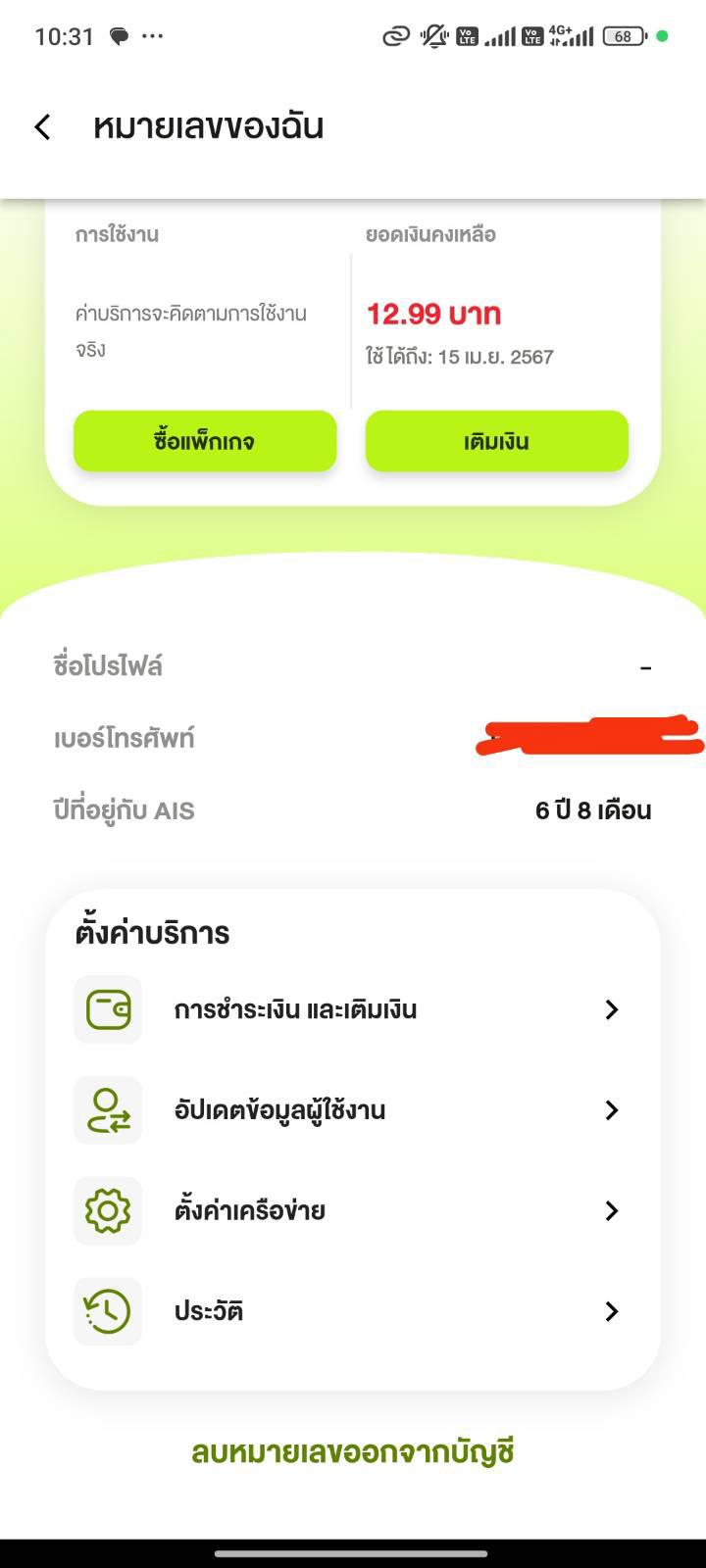The image size is (706, 1568).
Task: Tap ลบหมายเลขออกจากบัญชี link
Action: [353, 1452]
